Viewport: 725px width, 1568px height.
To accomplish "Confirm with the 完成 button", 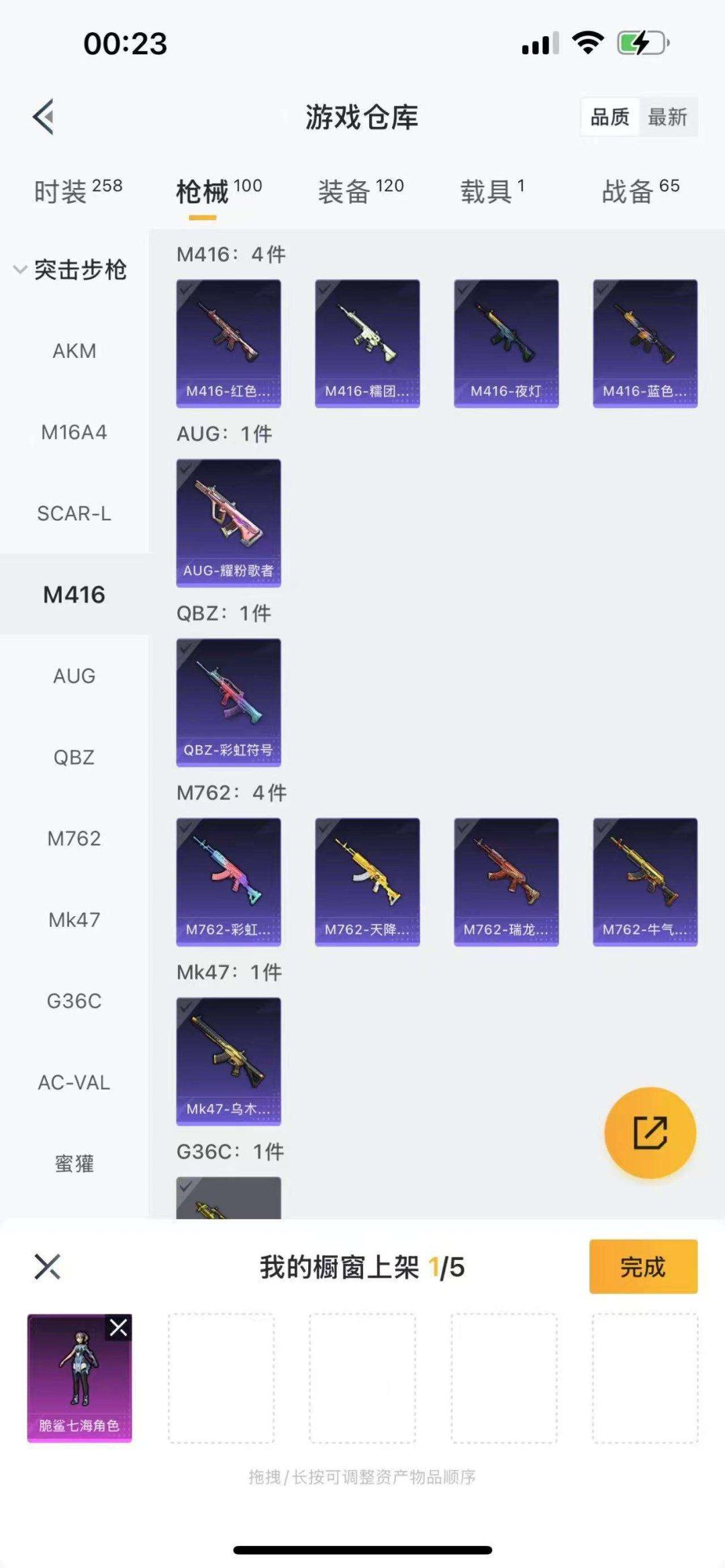I will coord(643,1267).
